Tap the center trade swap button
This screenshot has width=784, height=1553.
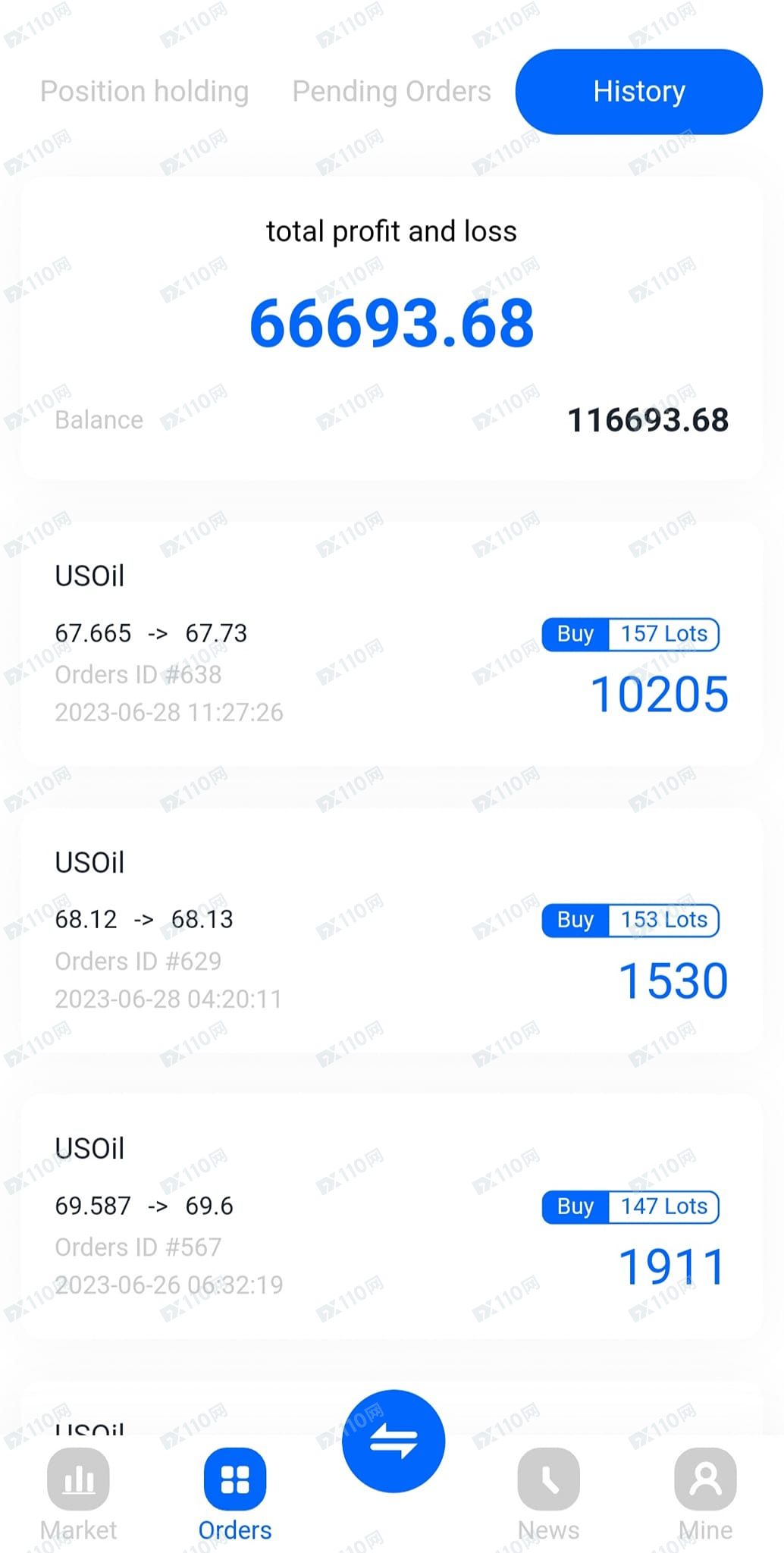[x=393, y=1441]
